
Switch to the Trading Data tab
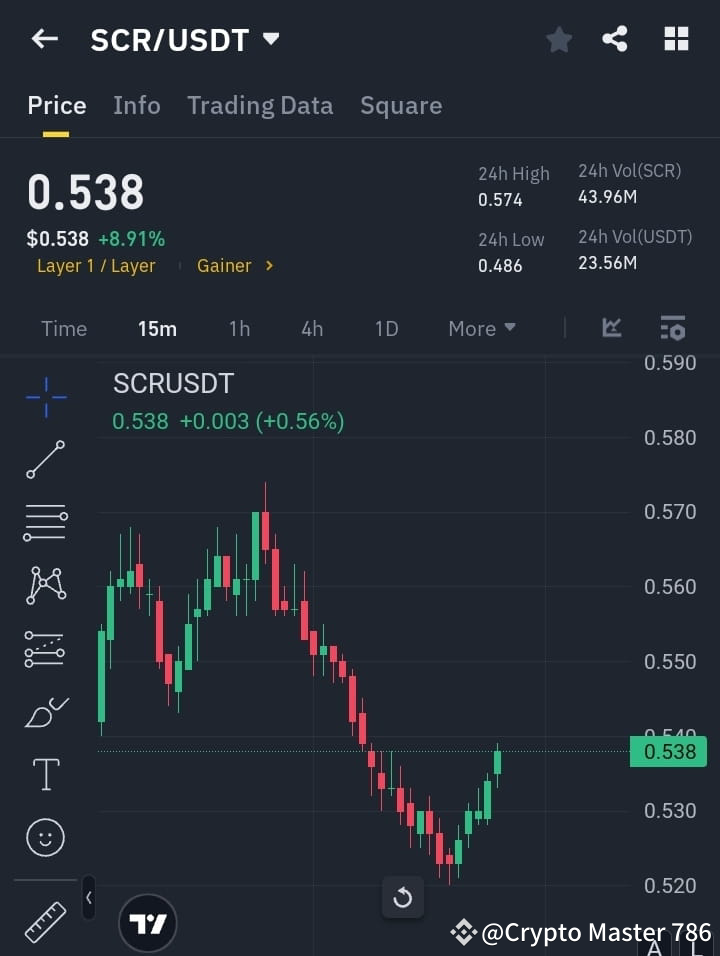click(260, 105)
